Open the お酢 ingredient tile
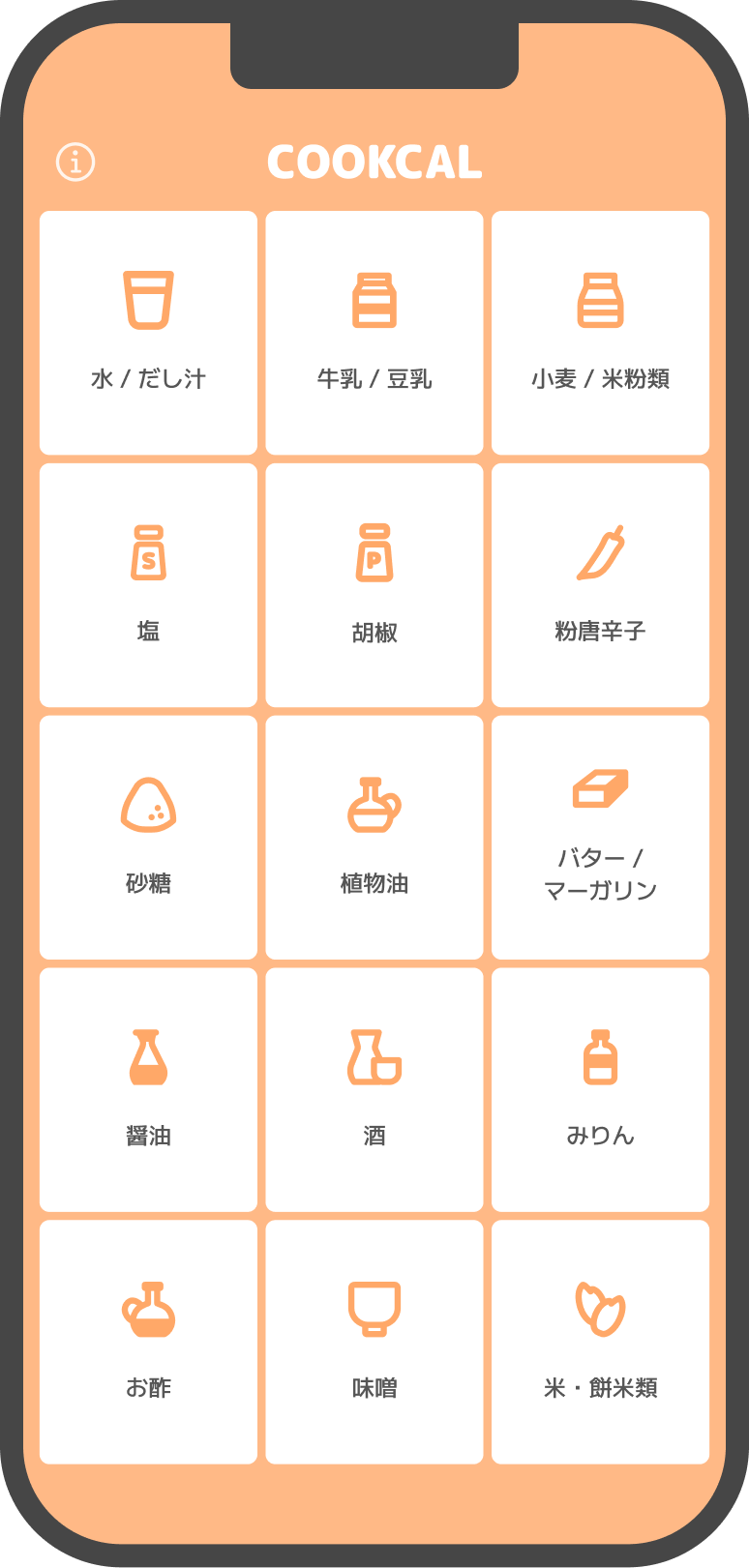 (x=148, y=1343)
